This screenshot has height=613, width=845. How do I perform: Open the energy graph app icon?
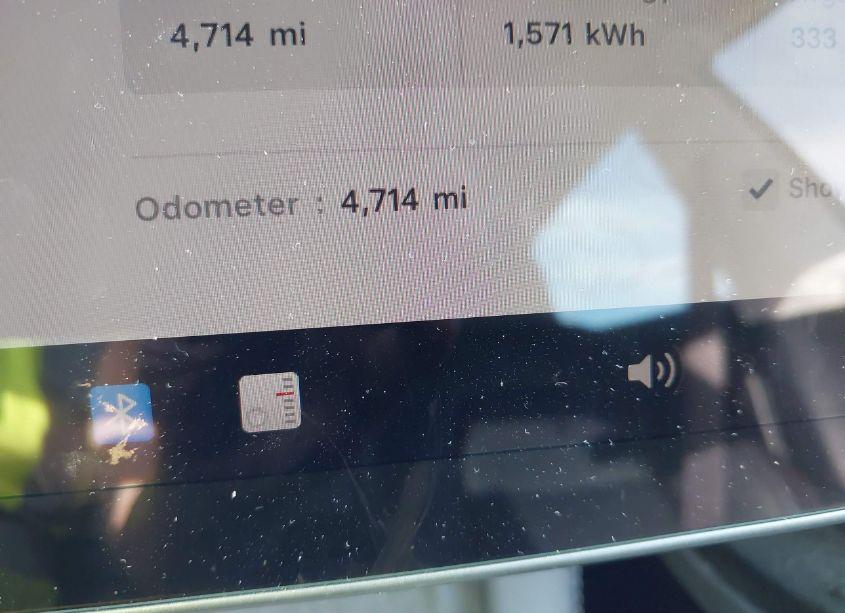[270, 402]
